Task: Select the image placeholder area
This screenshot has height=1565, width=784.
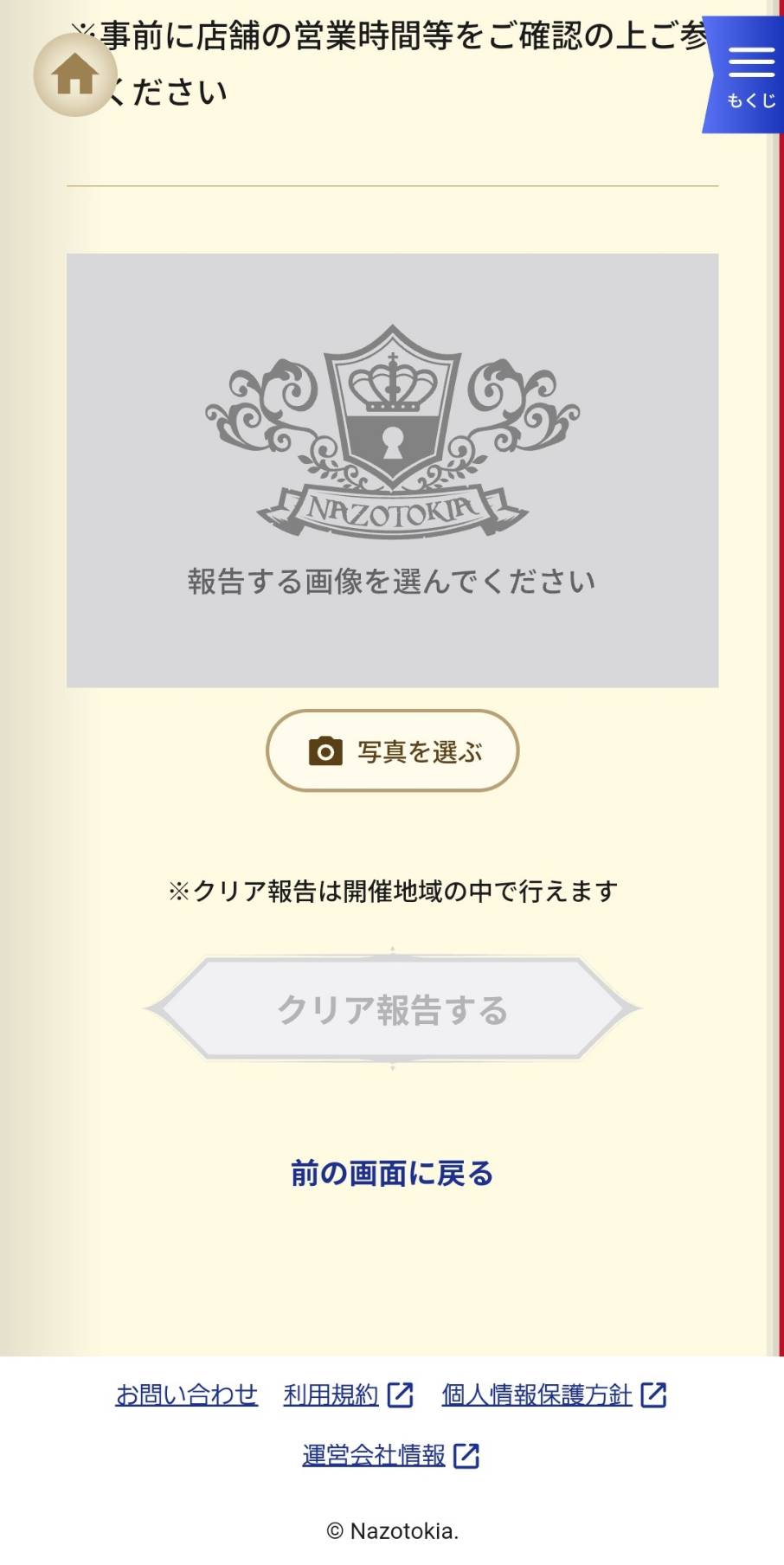Action: click(392, 470)
